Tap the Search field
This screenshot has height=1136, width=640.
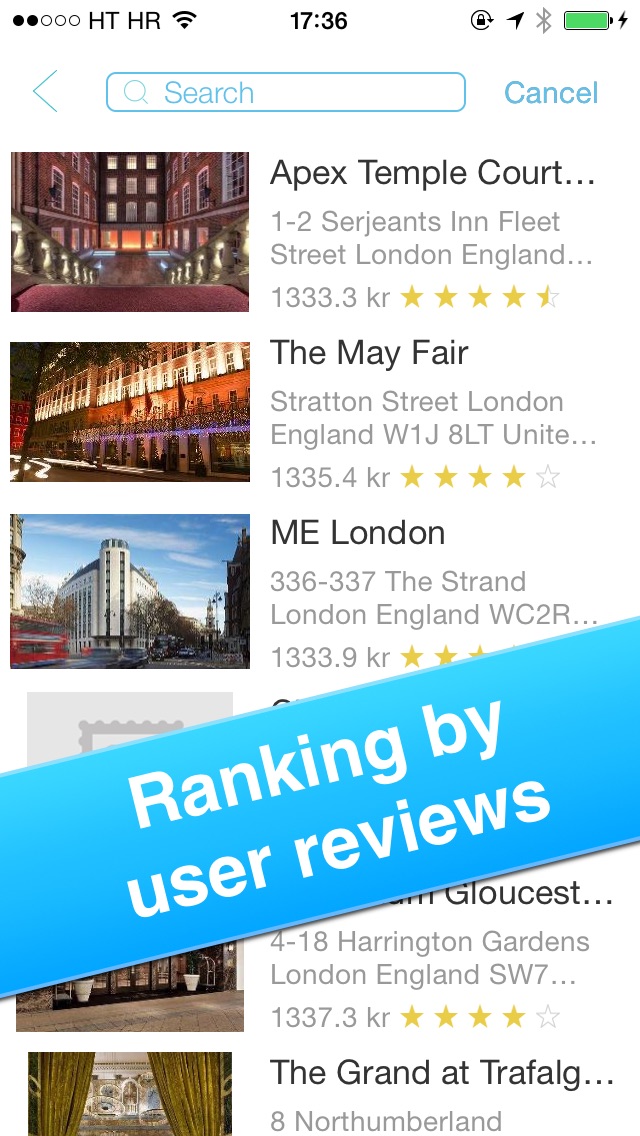tap(286, 92)
